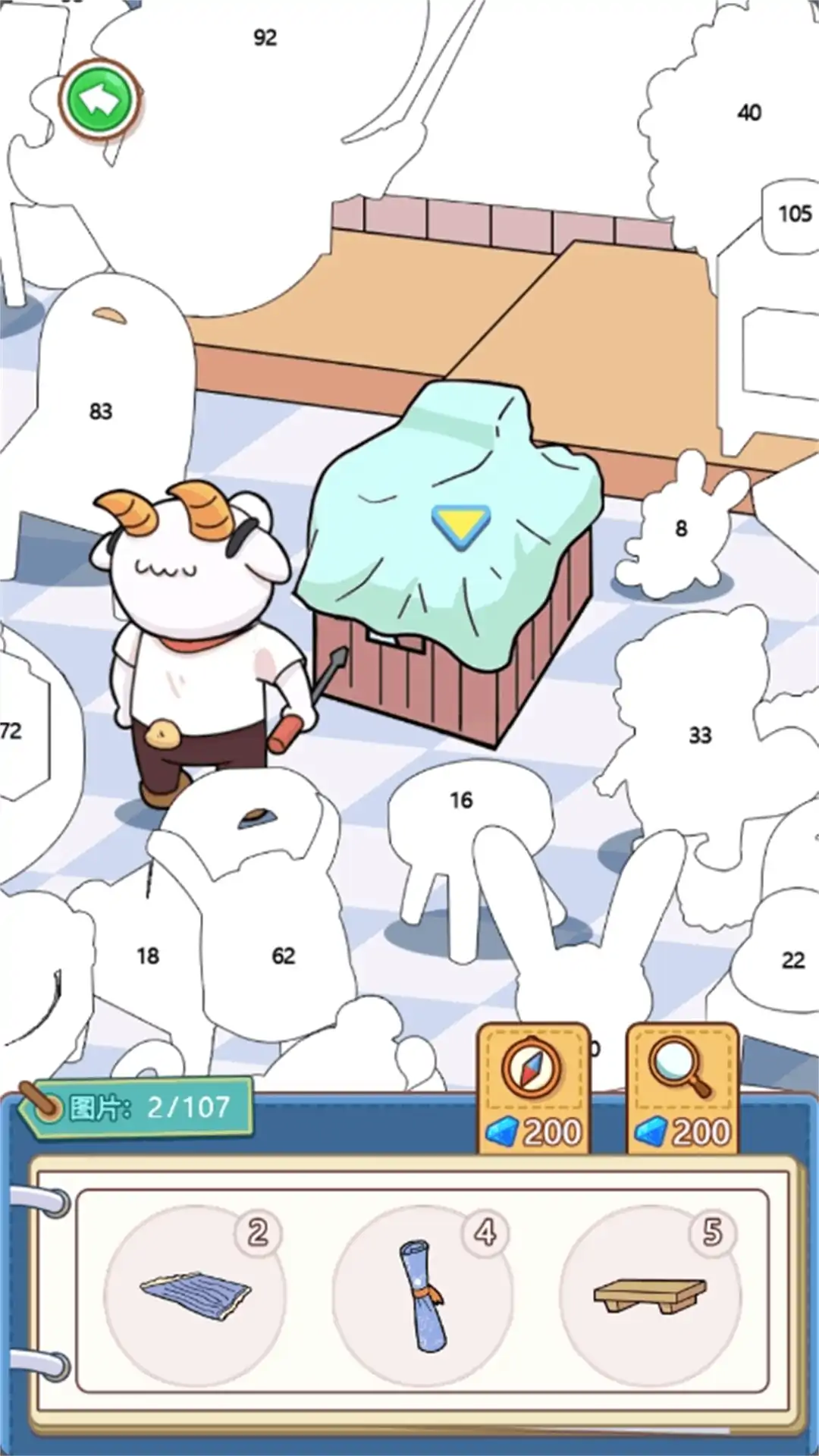Tap the green back arrow button
This screenshot has height=1456, width=819.
[100, 99]
